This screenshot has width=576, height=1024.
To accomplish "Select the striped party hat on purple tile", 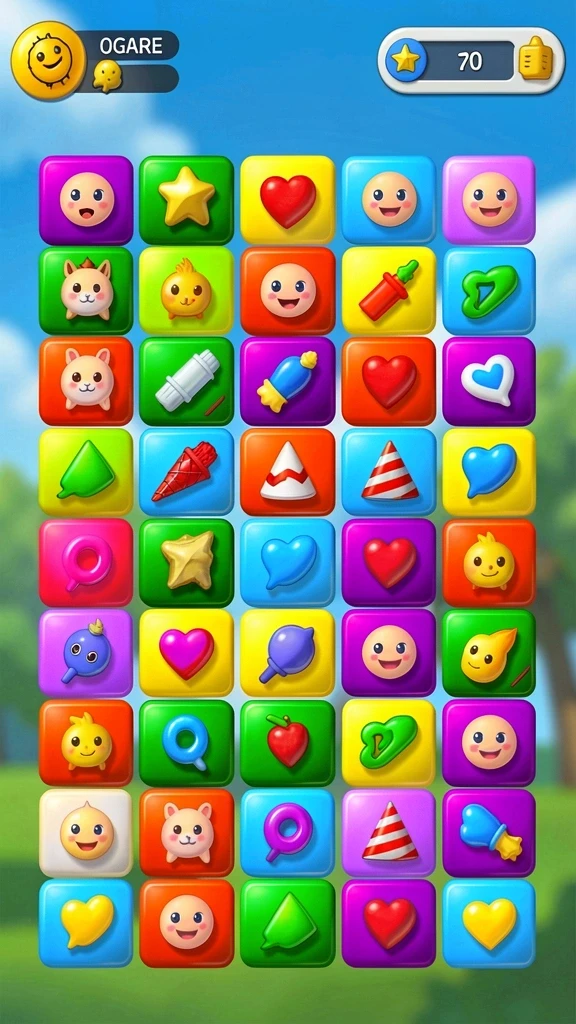I will (389, 833).
